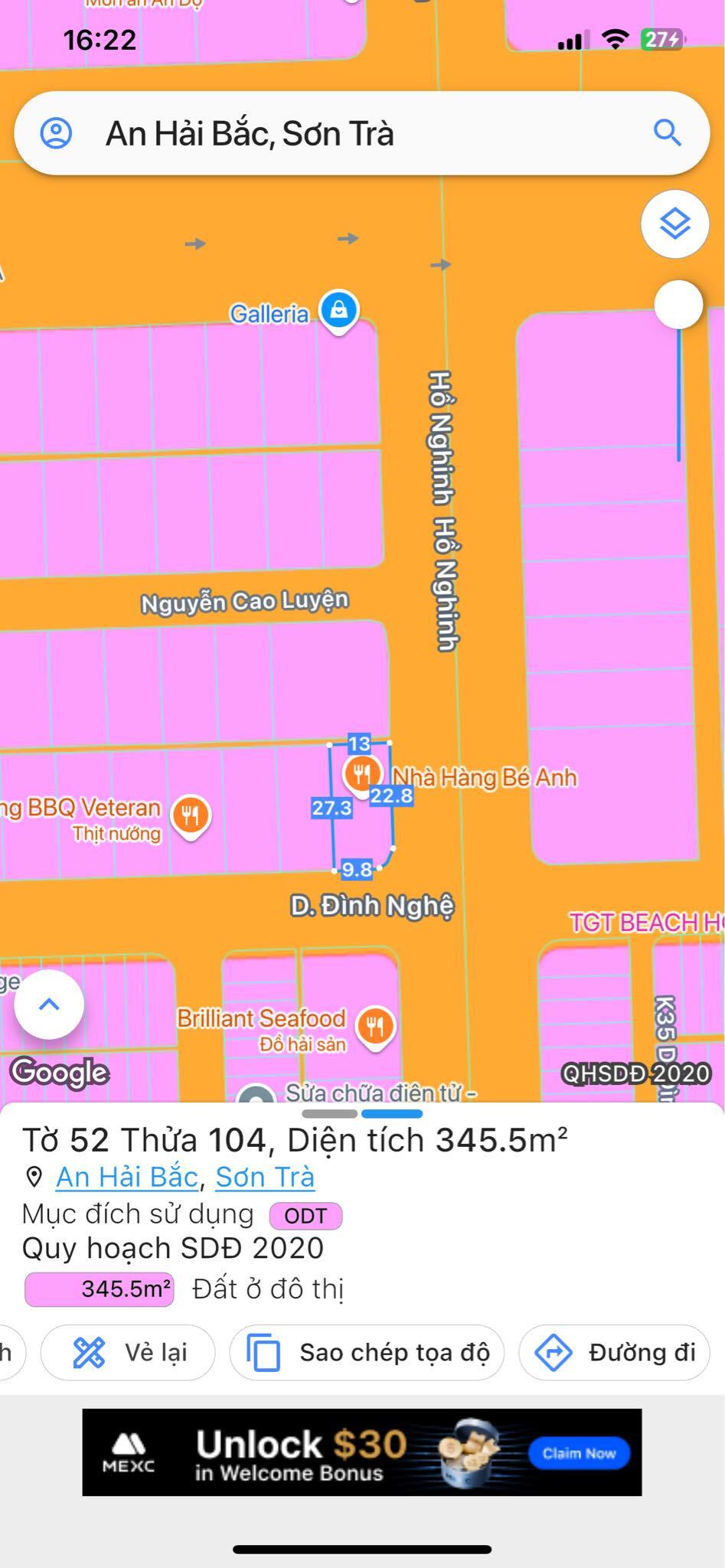
Task: Tap the opacity slider handle
Action: 678,305
